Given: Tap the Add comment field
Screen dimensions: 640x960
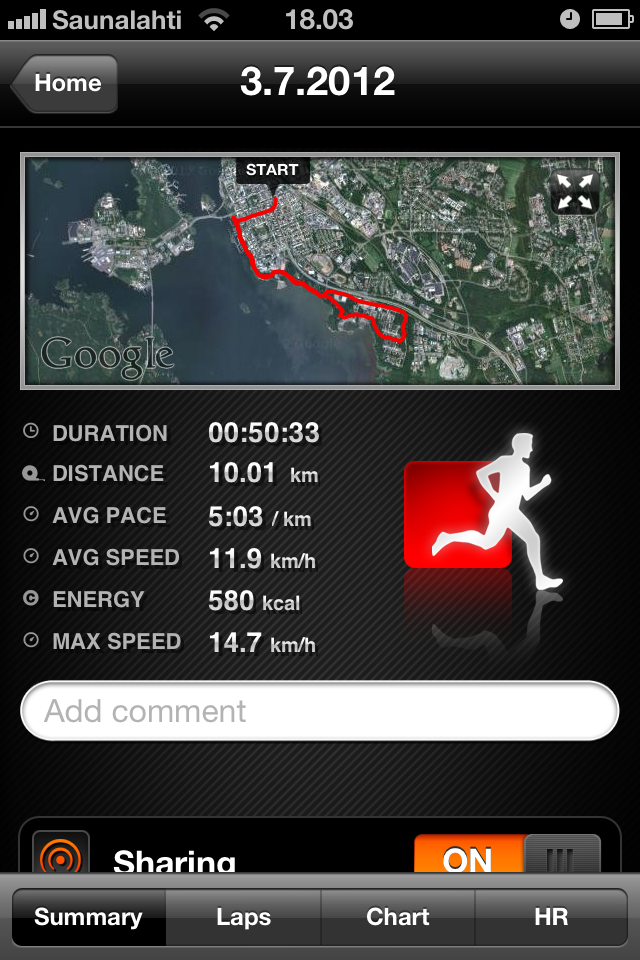Looking at the screenshot, I should (320, 711).
